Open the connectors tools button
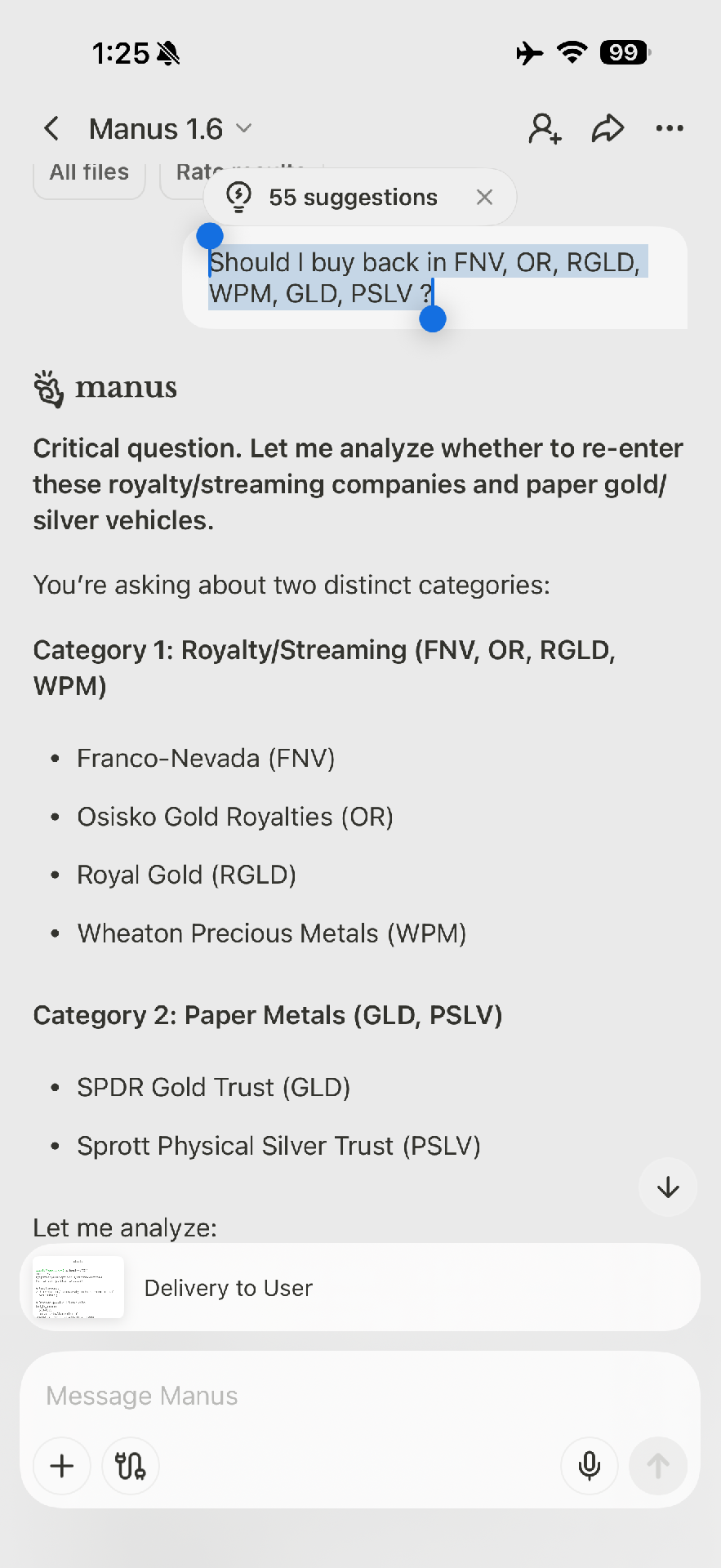The image size is (721, 1568). tap(131, 1466)
